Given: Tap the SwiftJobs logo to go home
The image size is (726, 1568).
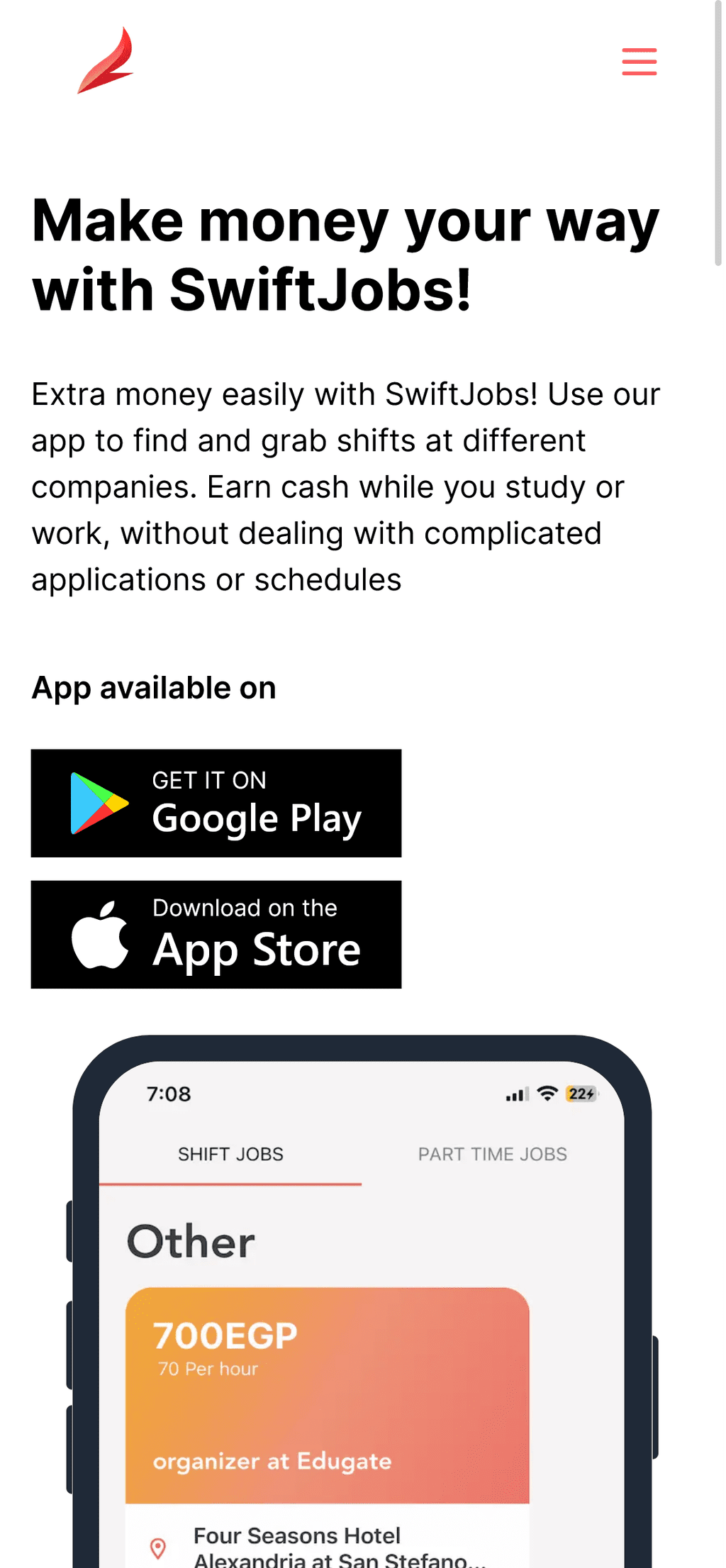Looking at the screenshot, I should coord(106,60).
